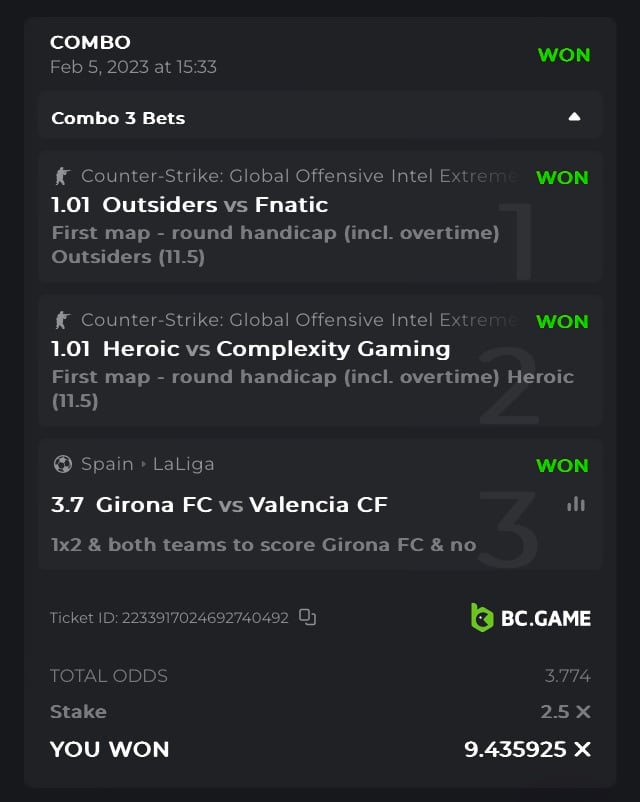Collapse the Combo 3 Bets section
This screenshot has width=640, height=802.
point(574,117)
